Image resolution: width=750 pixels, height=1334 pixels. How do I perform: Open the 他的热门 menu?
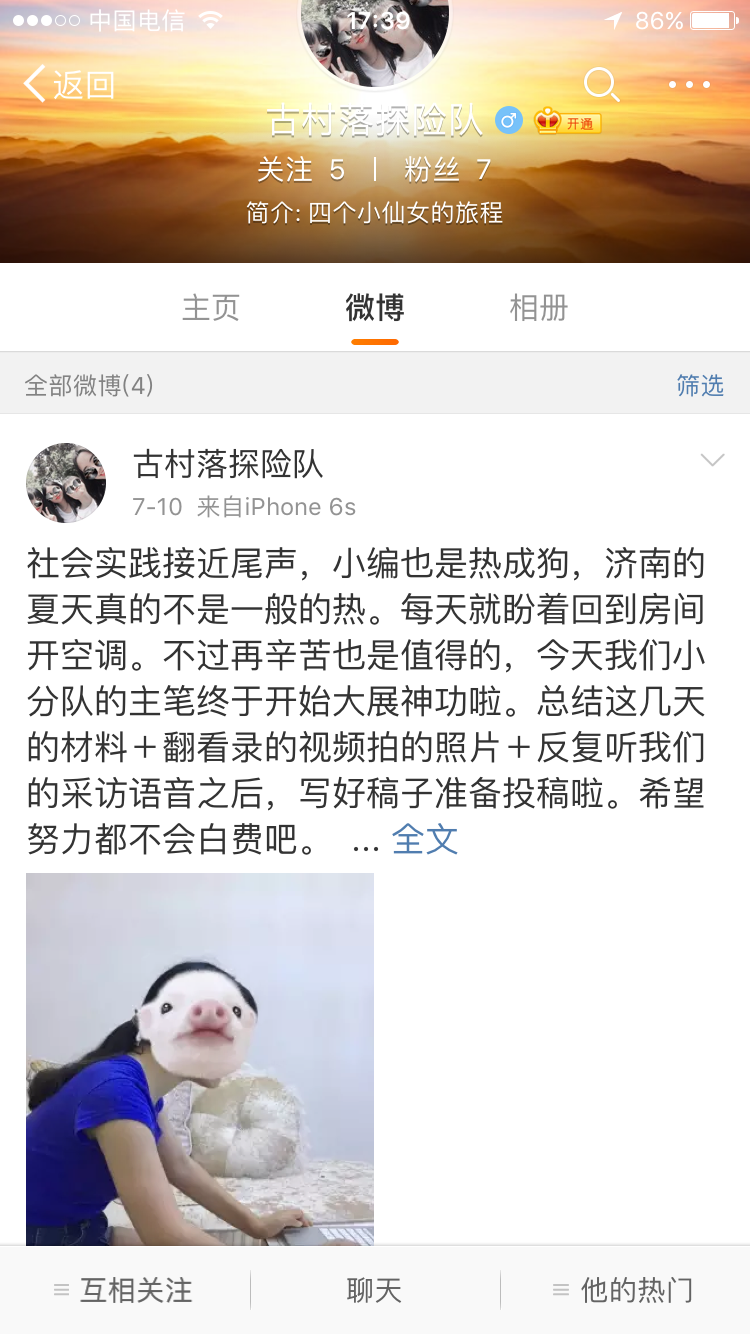point(624,1290)
